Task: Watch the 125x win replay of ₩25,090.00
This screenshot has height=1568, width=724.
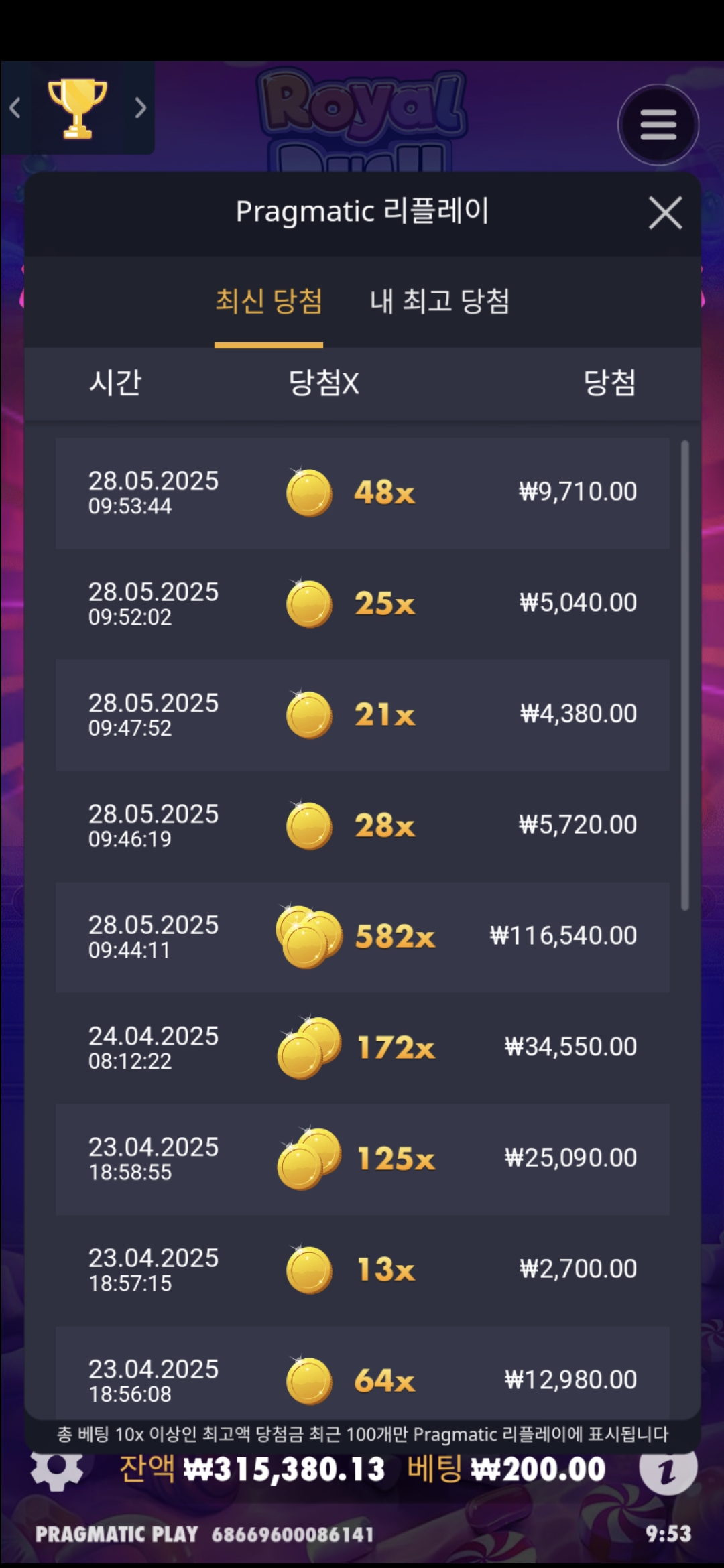Action: [362, 1159]
